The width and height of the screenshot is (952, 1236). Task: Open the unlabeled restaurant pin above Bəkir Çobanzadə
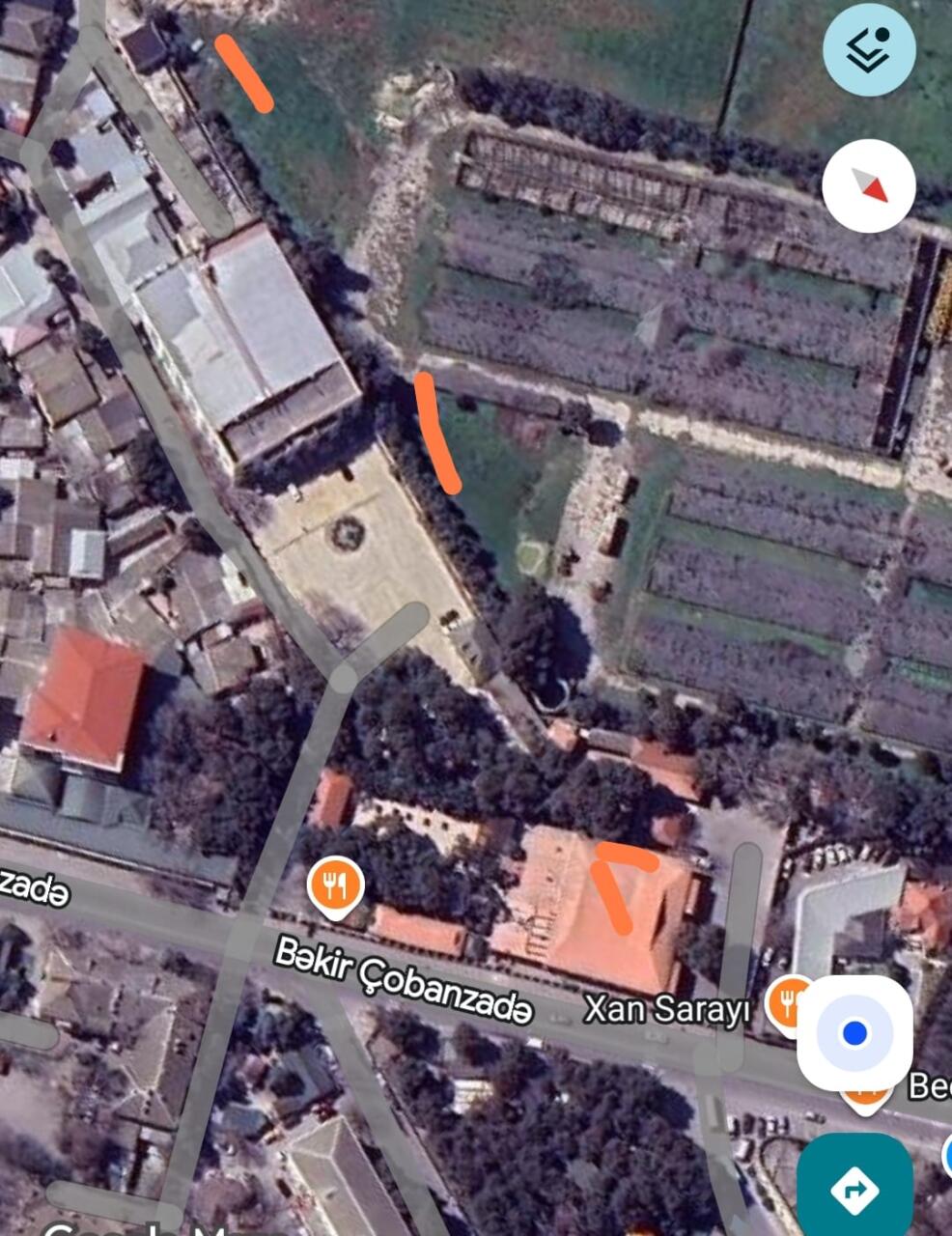click(x=335, y=885)
